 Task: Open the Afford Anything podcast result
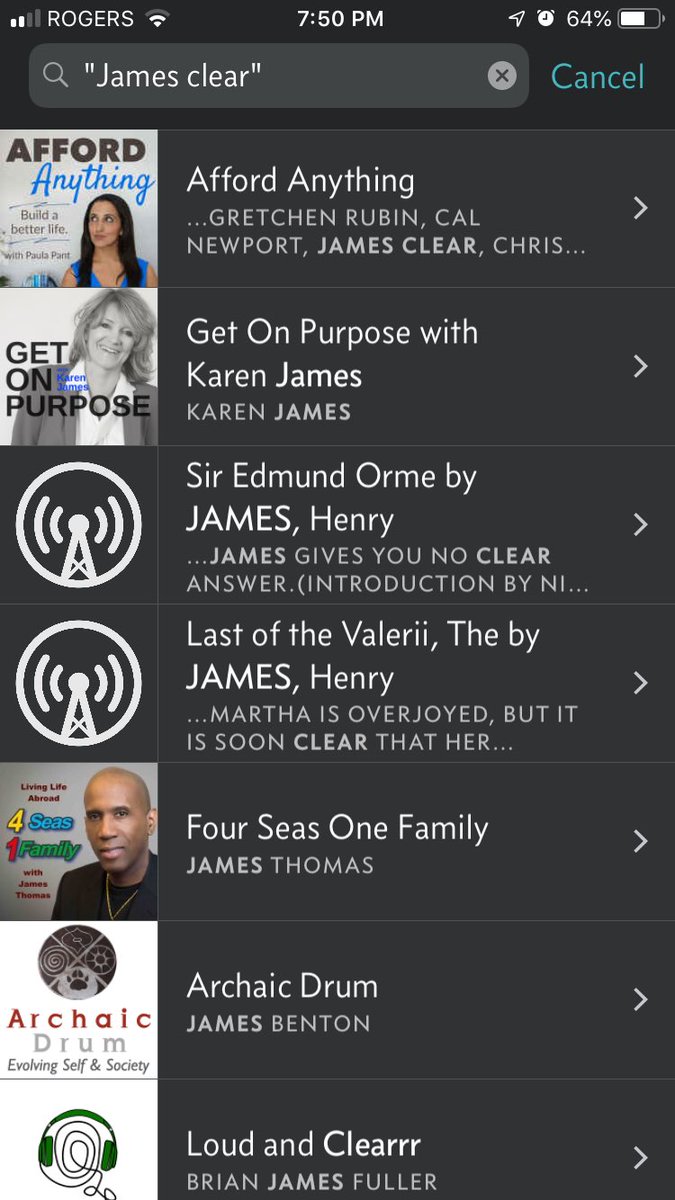coord(400,208)
